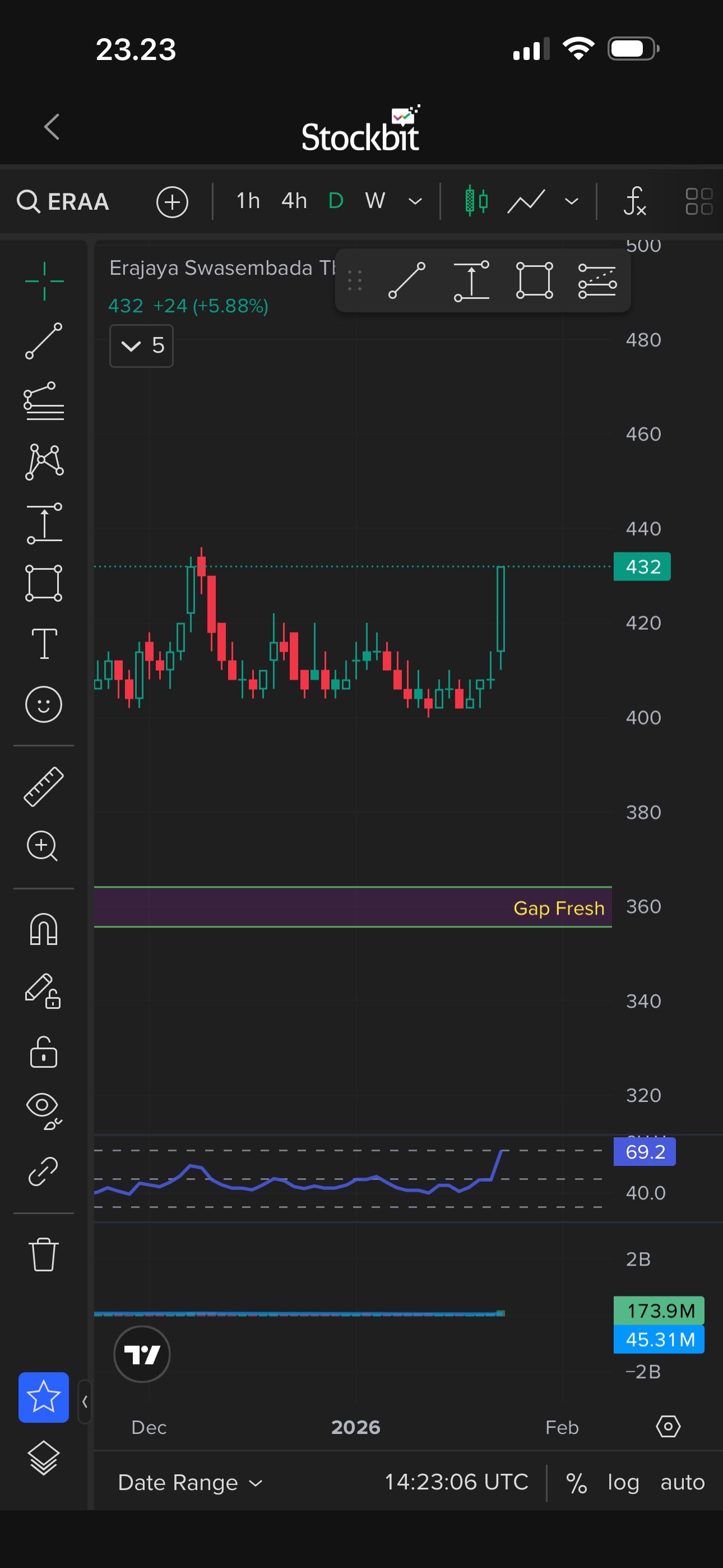Activate the zoom in tool
Image resolution: width=723 pixels, height=1568 pixels.
tap(43, 846)
